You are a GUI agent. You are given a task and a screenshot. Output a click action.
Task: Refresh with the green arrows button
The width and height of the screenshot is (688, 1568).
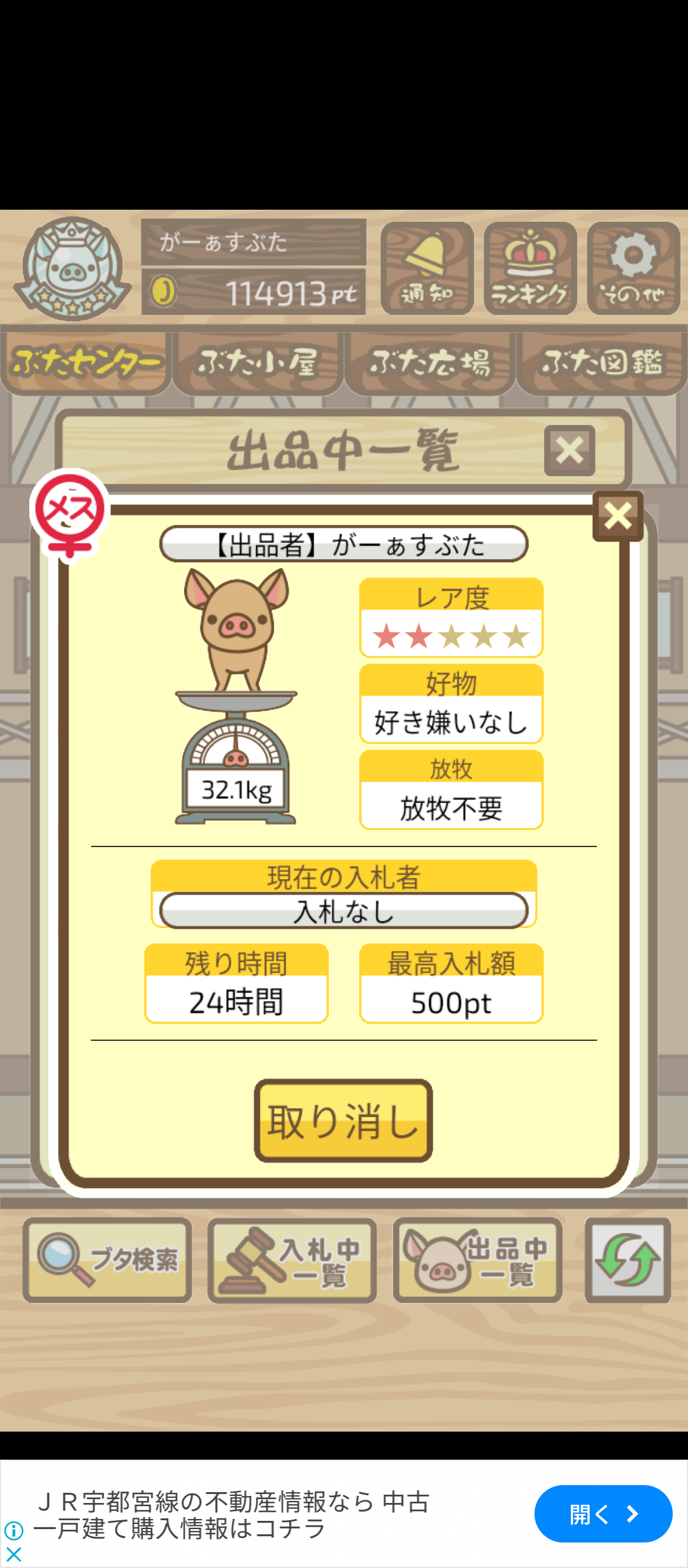pyautogui.click(x=627, y=1259)
